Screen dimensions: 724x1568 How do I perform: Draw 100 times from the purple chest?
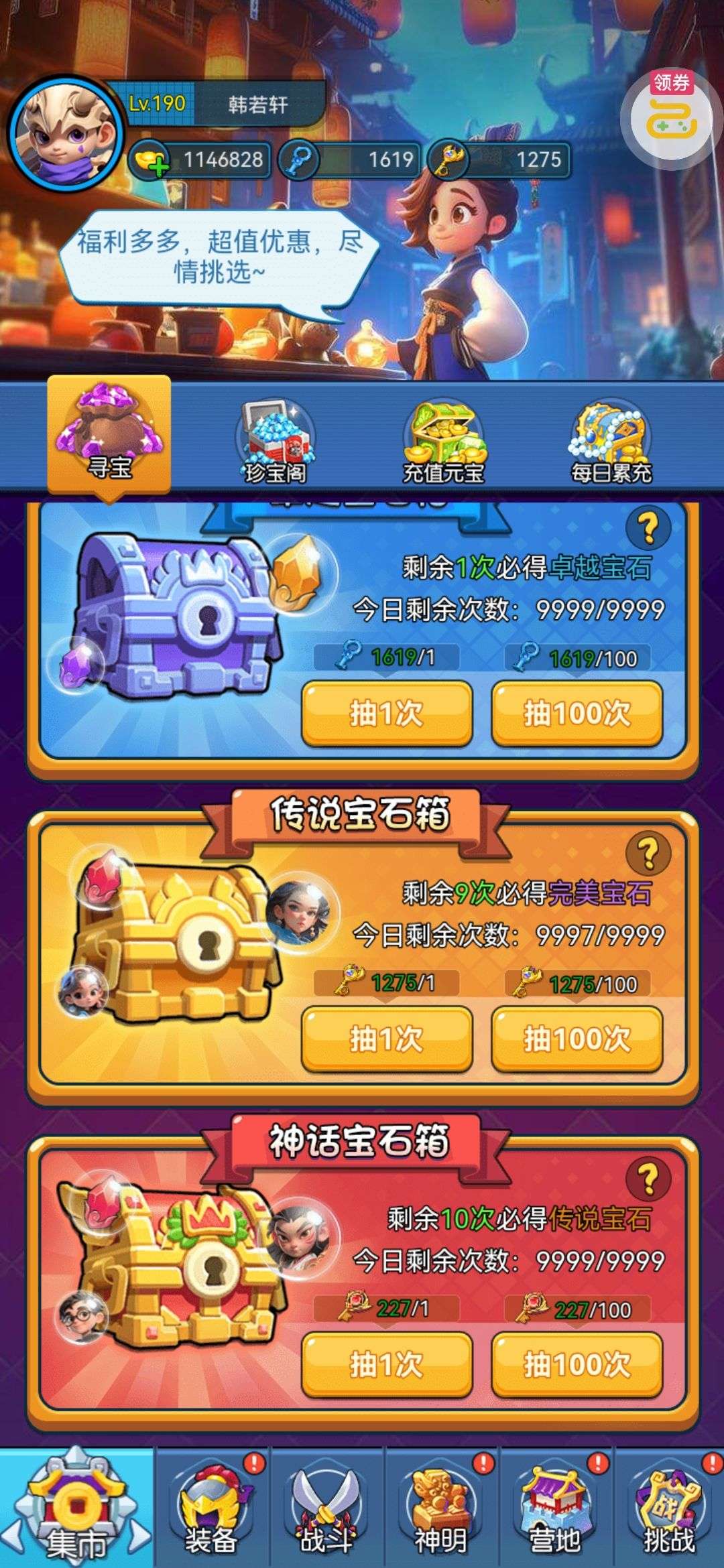[577, 713]
